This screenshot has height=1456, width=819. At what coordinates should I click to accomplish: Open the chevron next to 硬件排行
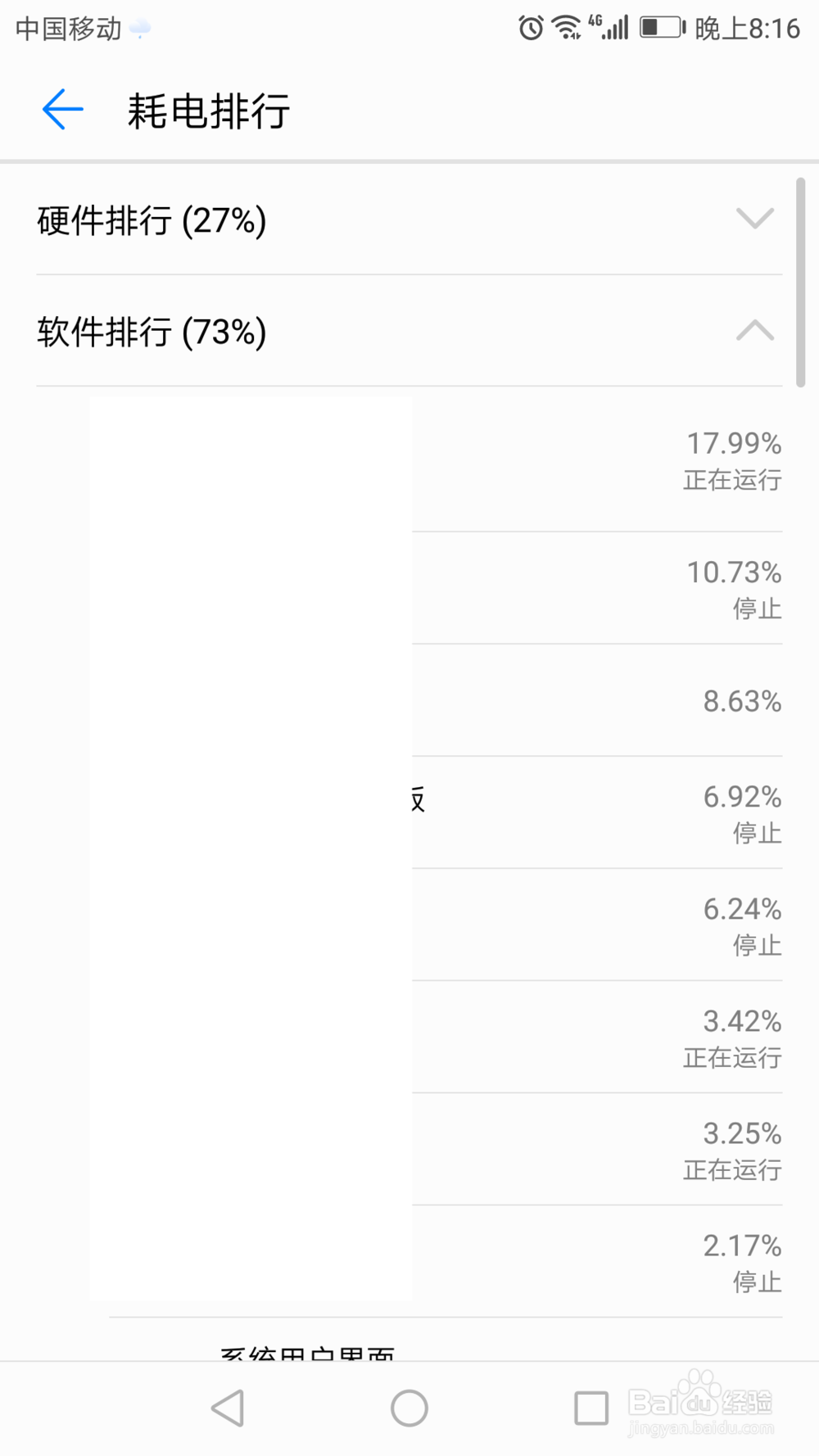[x=754, y=219]
